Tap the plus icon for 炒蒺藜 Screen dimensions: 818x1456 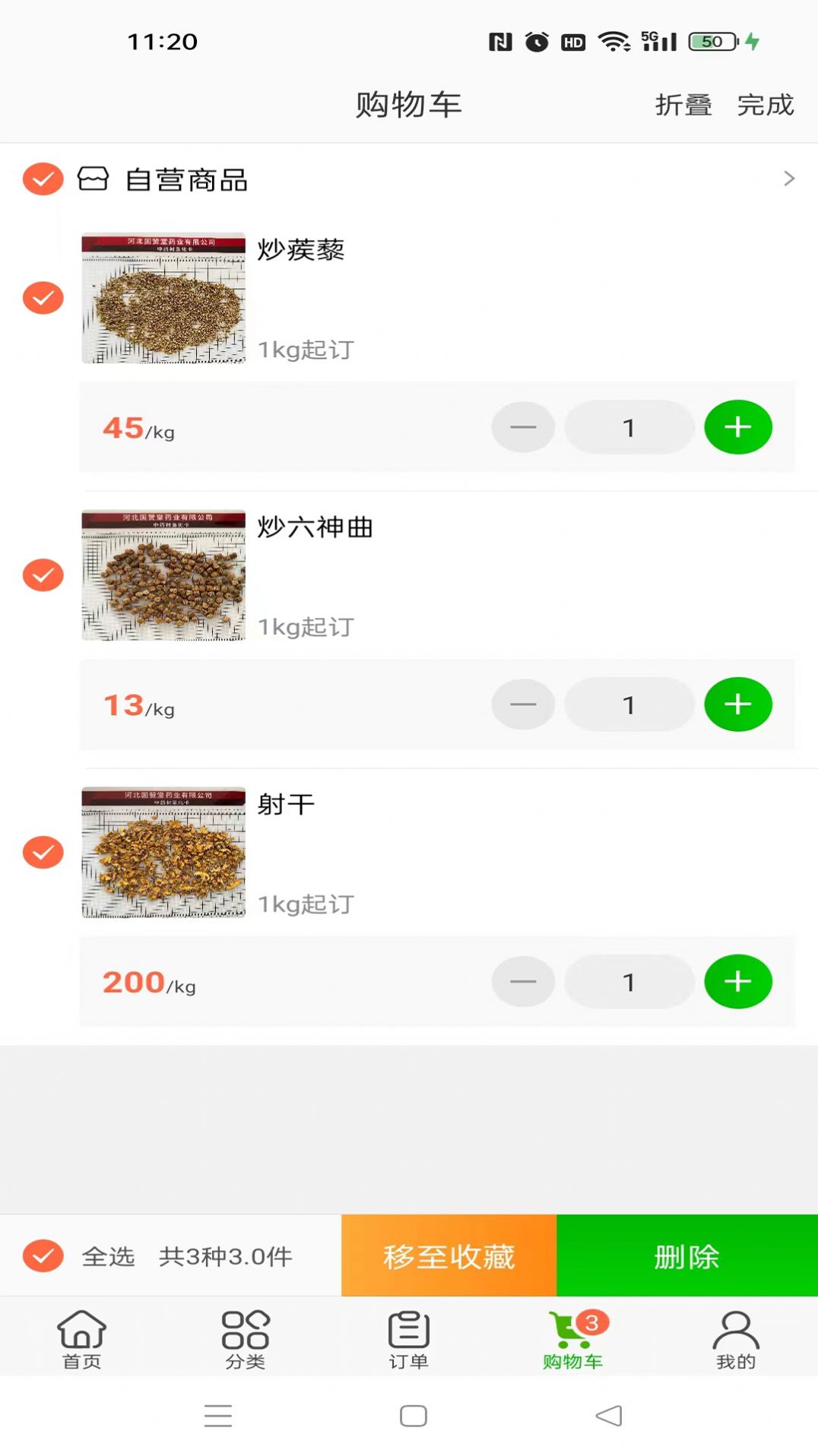pos(737,427)
